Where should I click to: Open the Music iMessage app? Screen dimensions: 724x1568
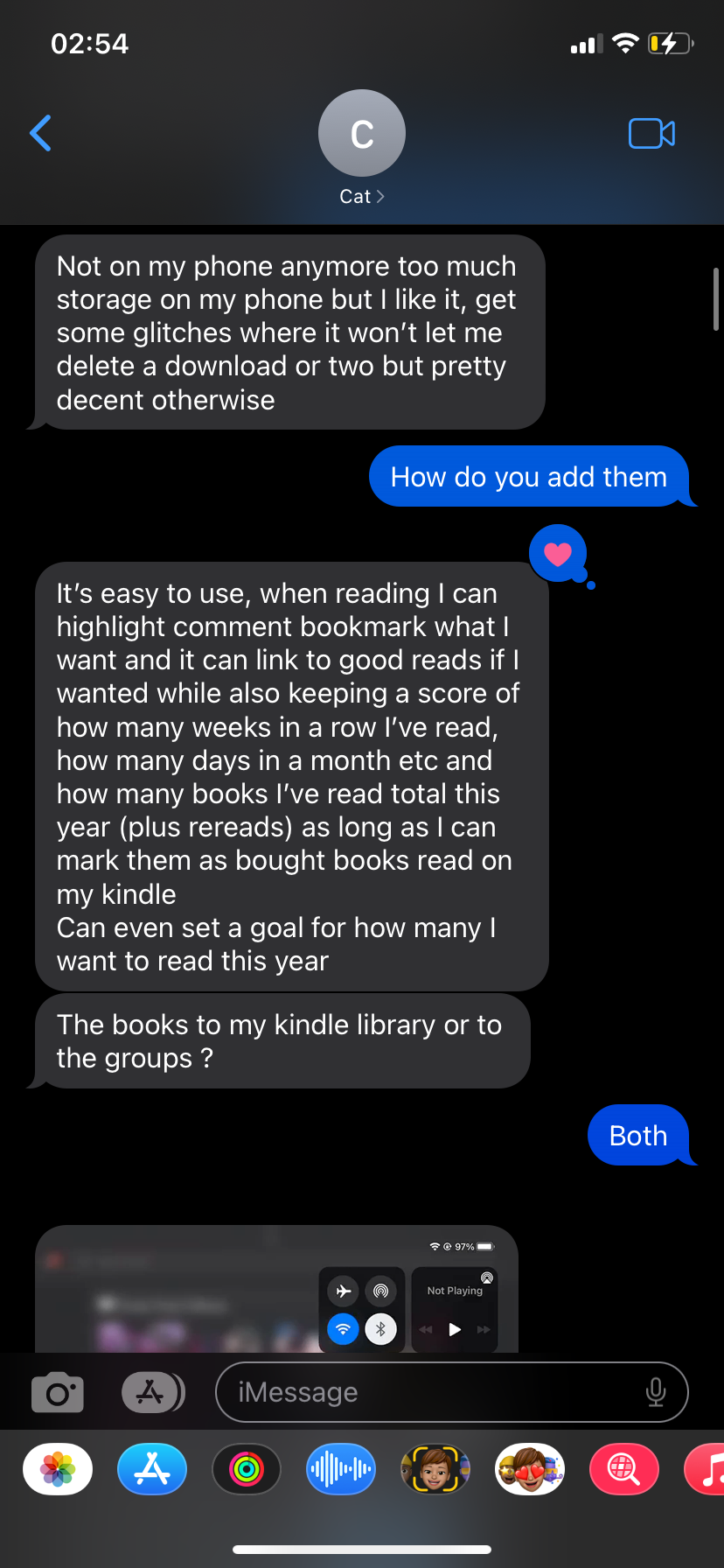click(x=707, y=1469)
